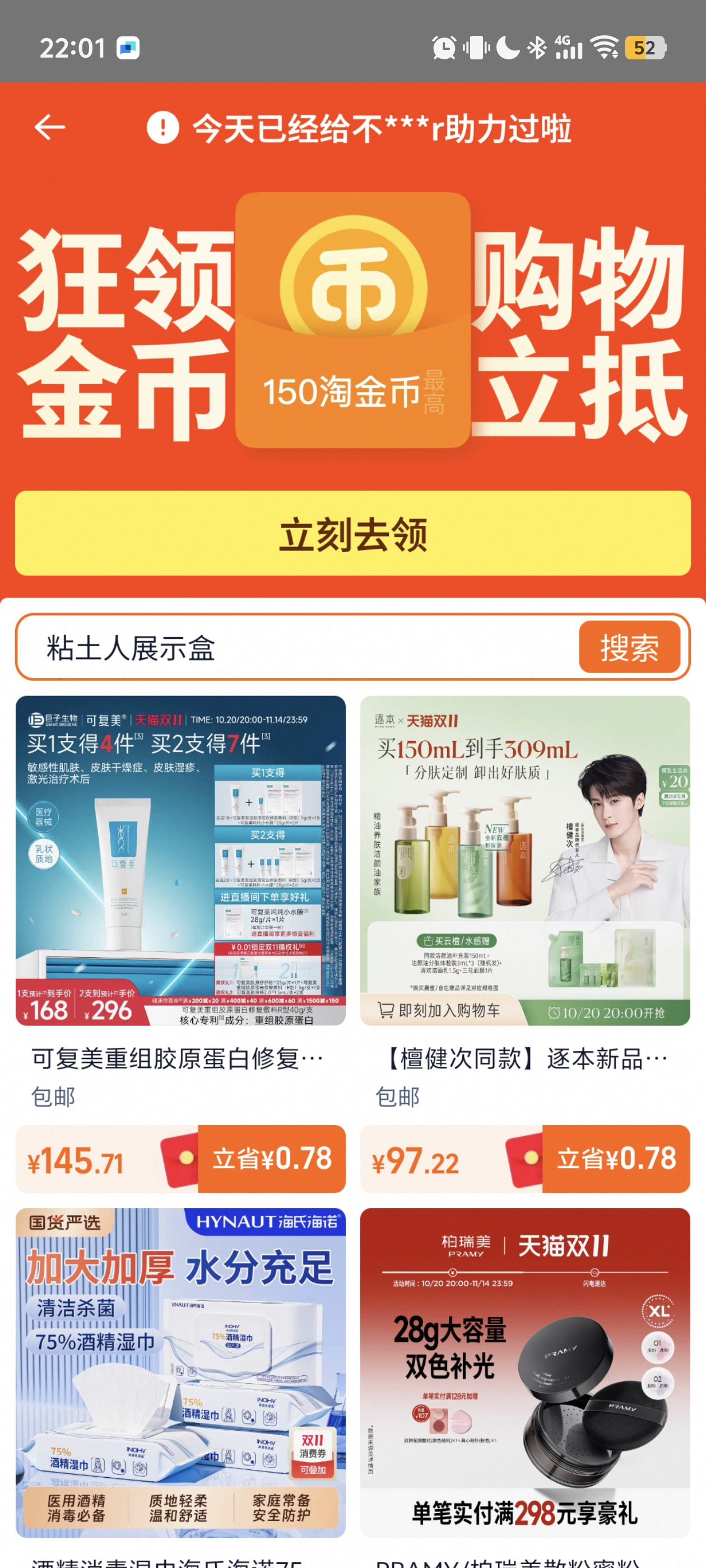Open the 可复美重组胶原蛋白 product card
The image size is (706, 1568).
180,861
